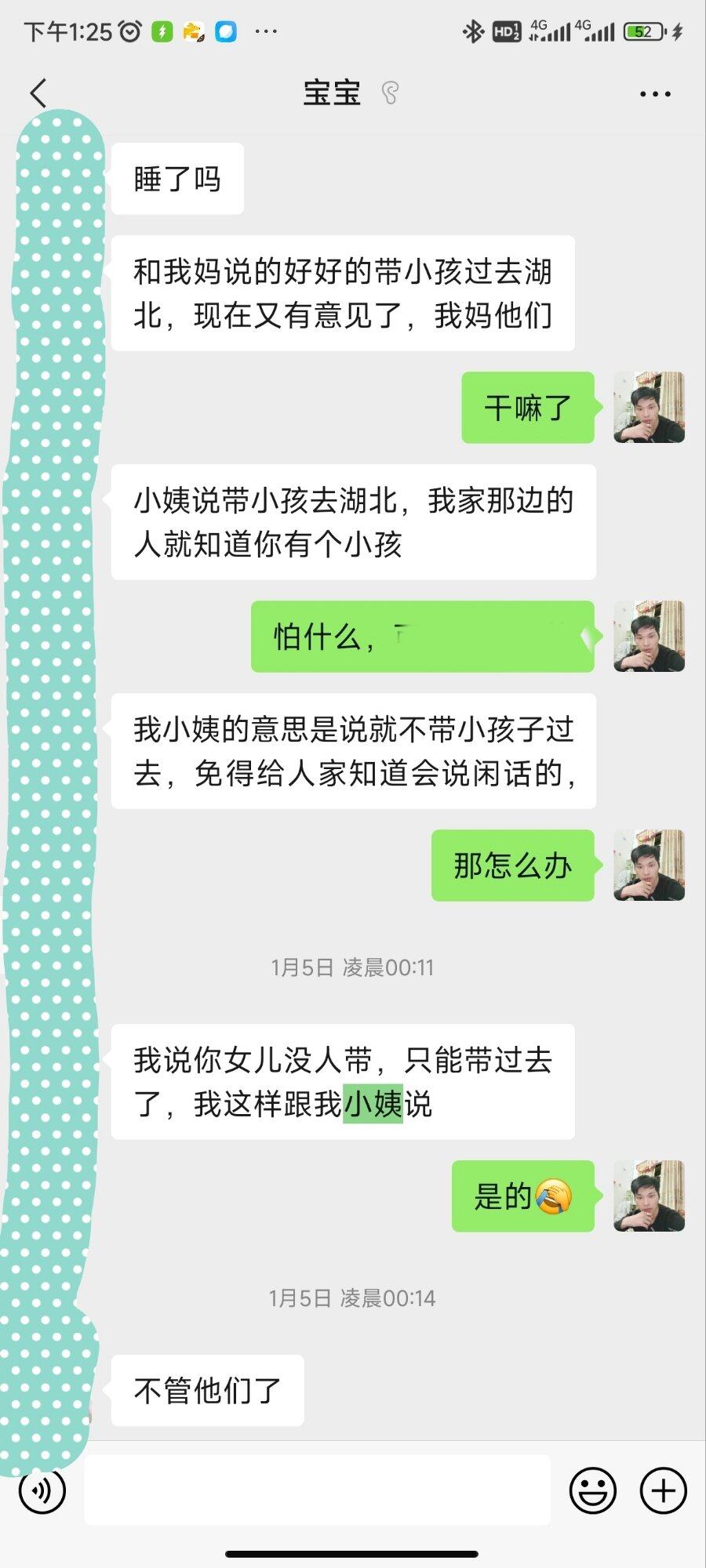Open the emoji picker
This screenshot has height=1568, width=706.
(592, 1490)
